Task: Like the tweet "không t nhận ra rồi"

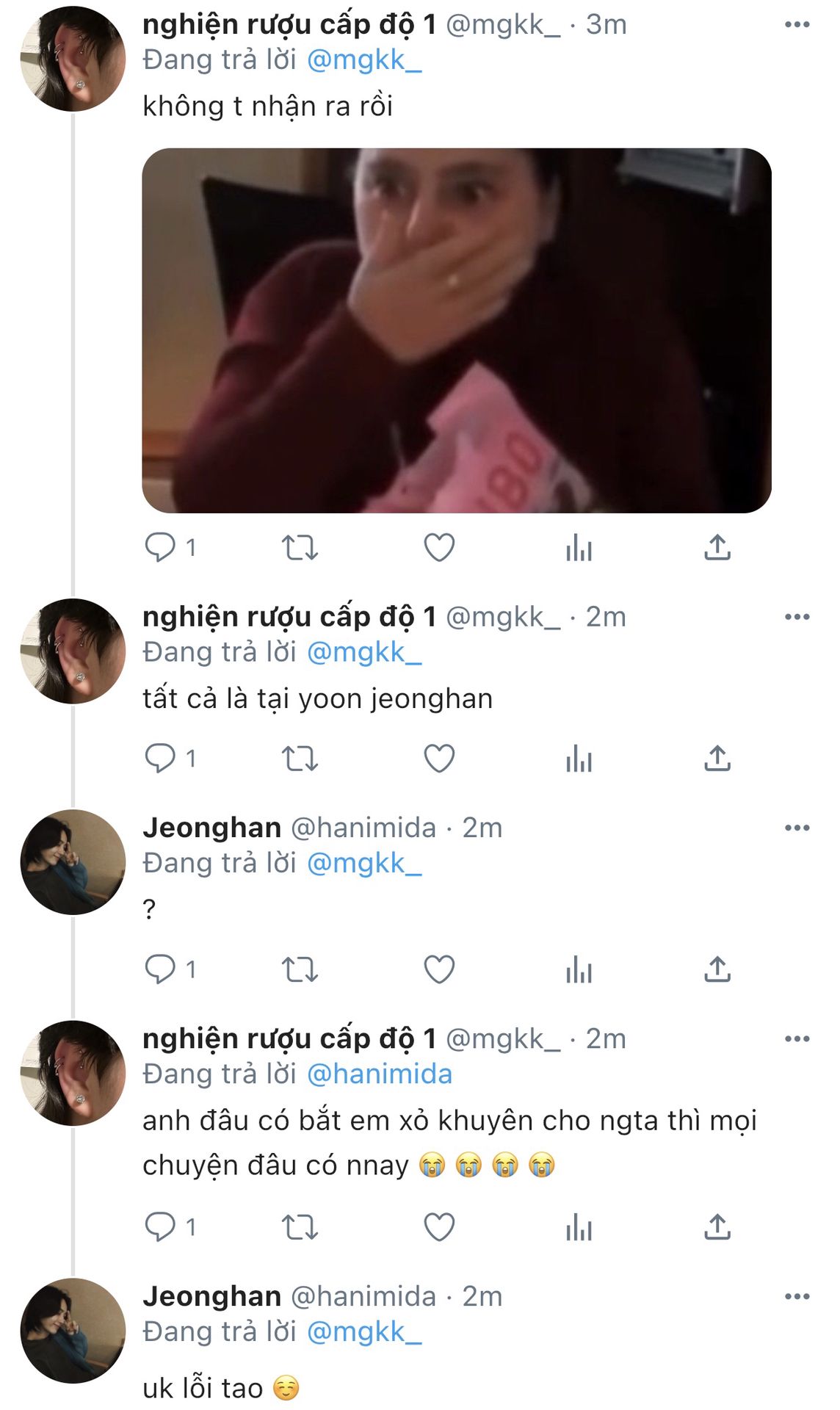Action: click(439, 548)
